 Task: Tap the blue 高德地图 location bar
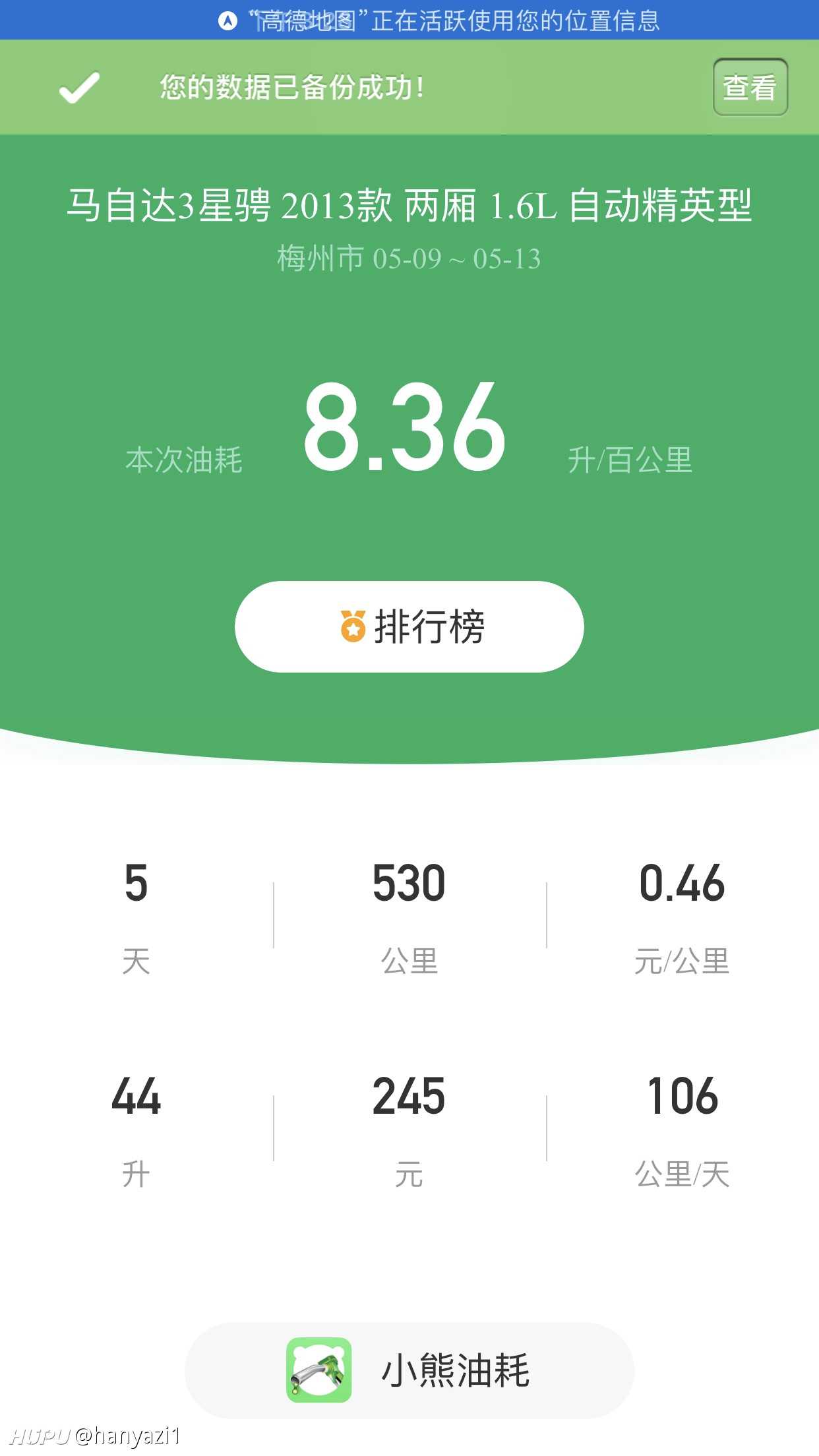pyautogui.click(x=409, y=20)
